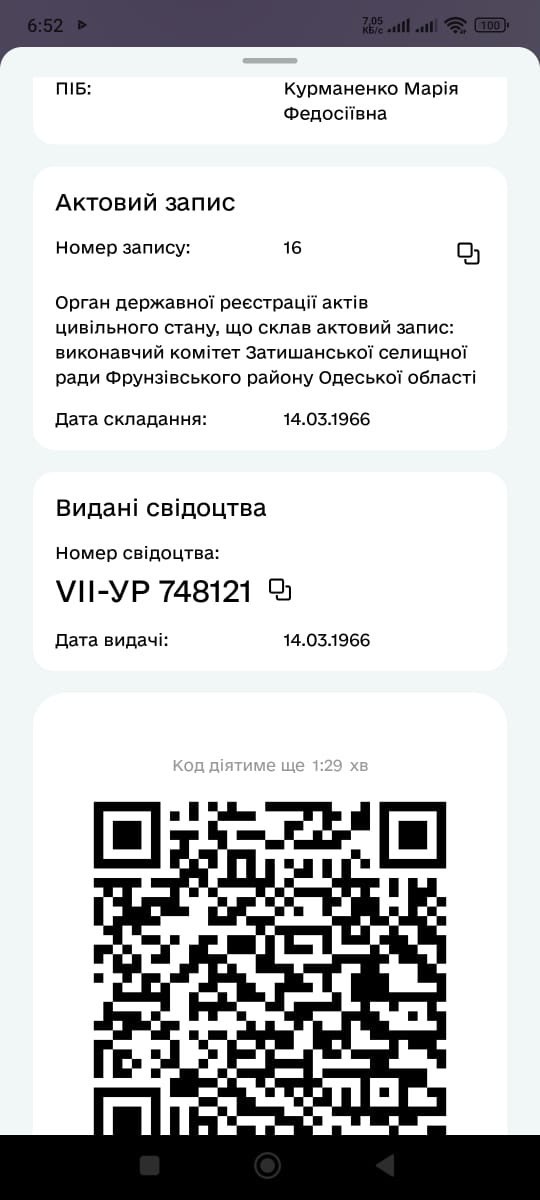Open recent apps overview
The height and width of the screenshot is (1200, 540).
point(150,1165)
